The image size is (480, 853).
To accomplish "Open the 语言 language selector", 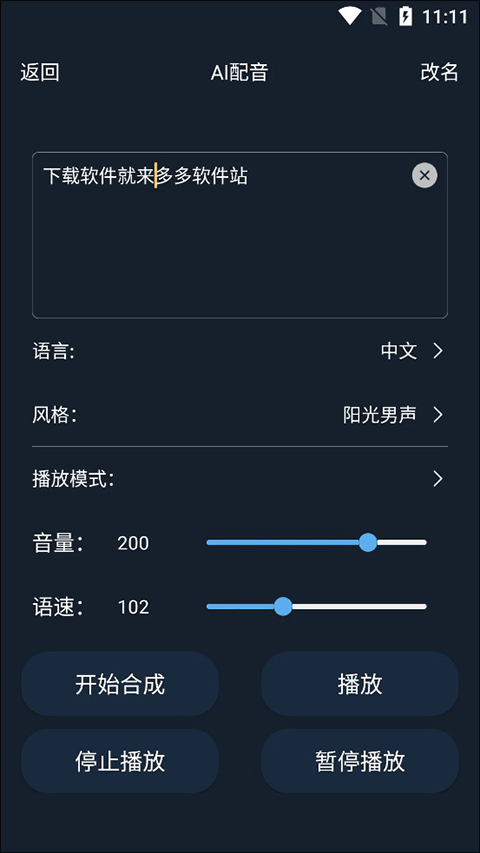I will pos(240,351).
